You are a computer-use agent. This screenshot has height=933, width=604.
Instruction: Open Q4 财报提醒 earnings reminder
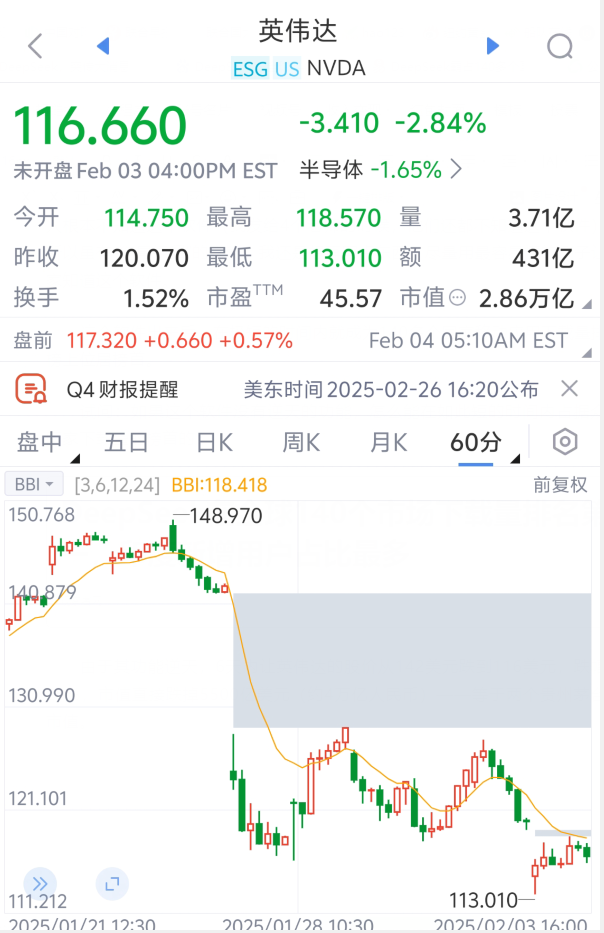[122, 389]
